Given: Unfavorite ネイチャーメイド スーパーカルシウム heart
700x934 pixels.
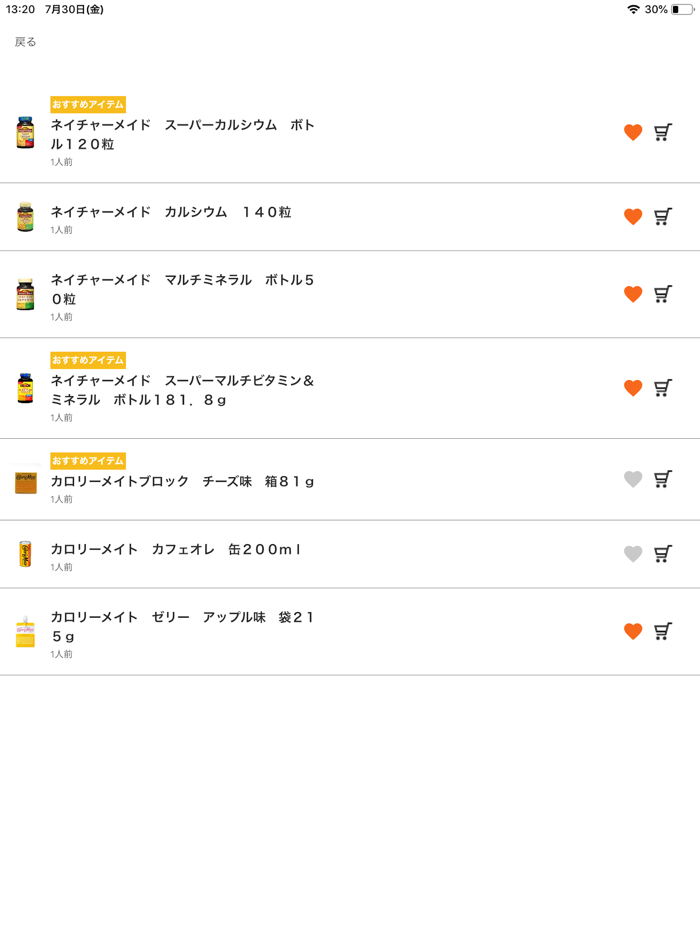Looking at the screenshot, I should tap(633, 132).
